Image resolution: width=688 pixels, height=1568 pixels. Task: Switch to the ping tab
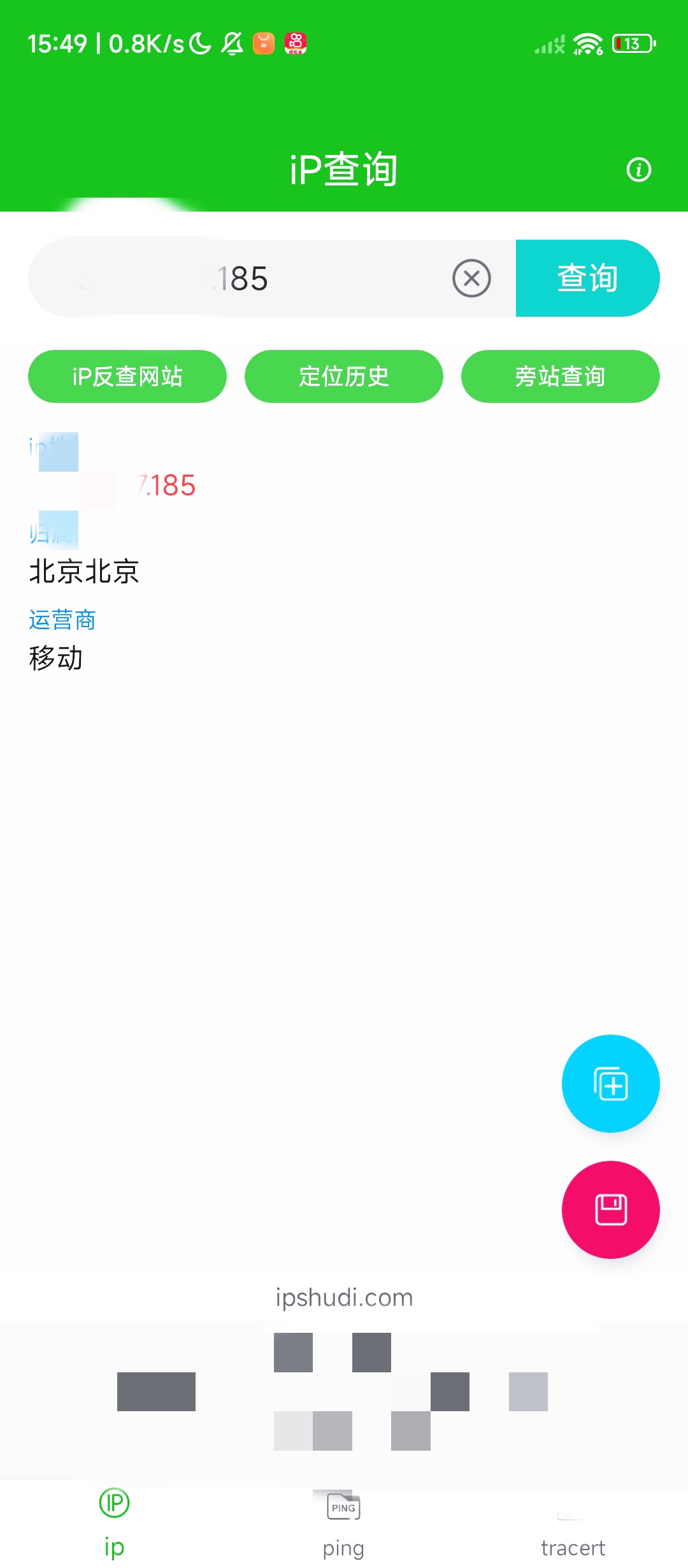(342, 1548)
